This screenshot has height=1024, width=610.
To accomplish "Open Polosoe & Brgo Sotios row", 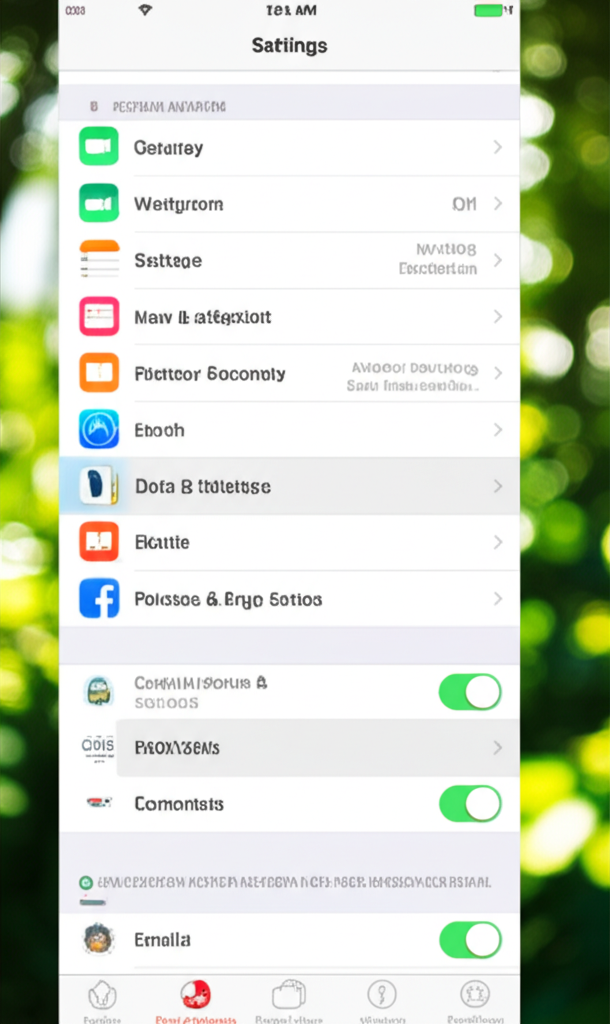I will point(289,599).
